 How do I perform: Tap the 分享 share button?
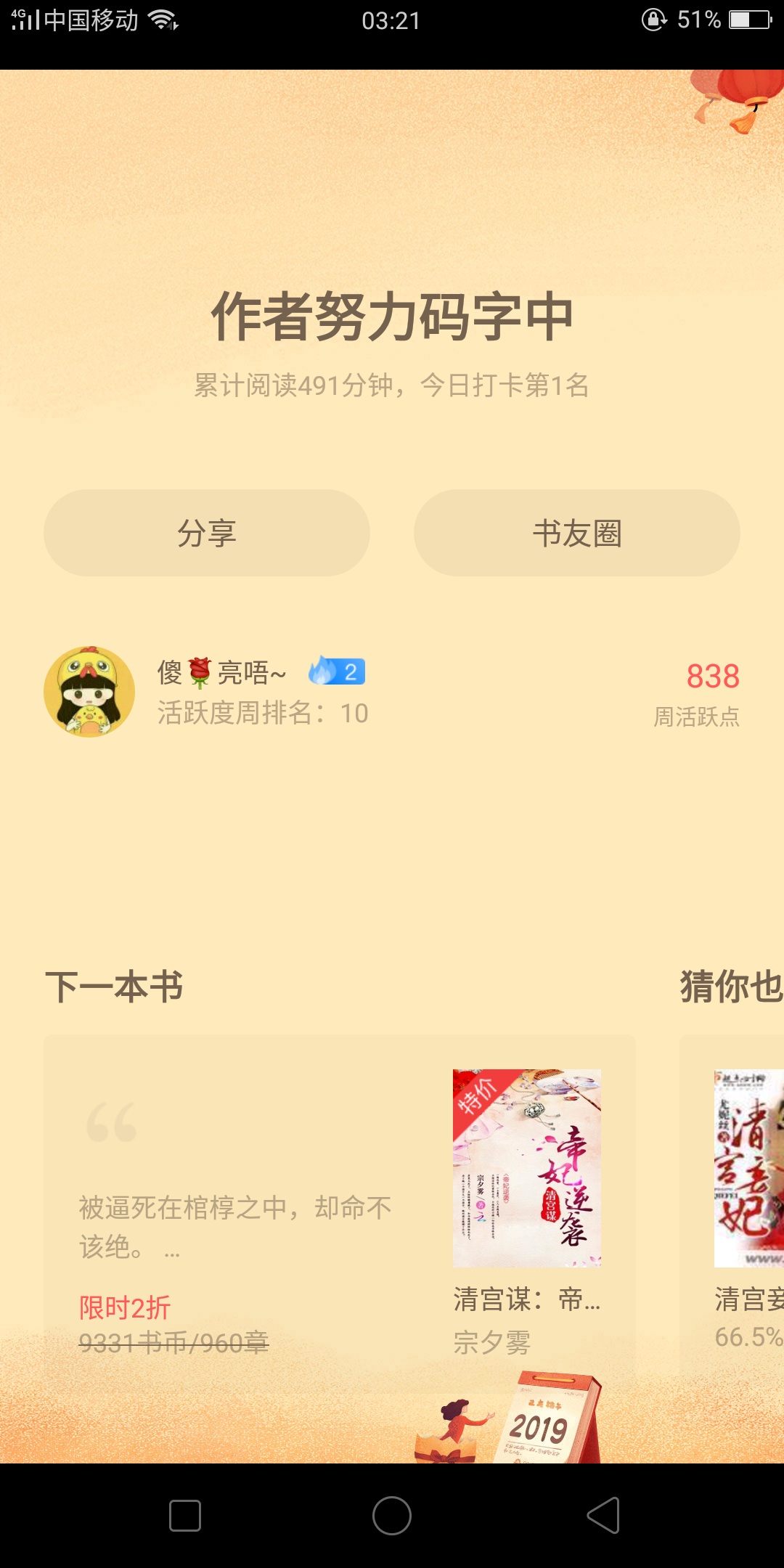pyautogui.click(x=207, y=533)
